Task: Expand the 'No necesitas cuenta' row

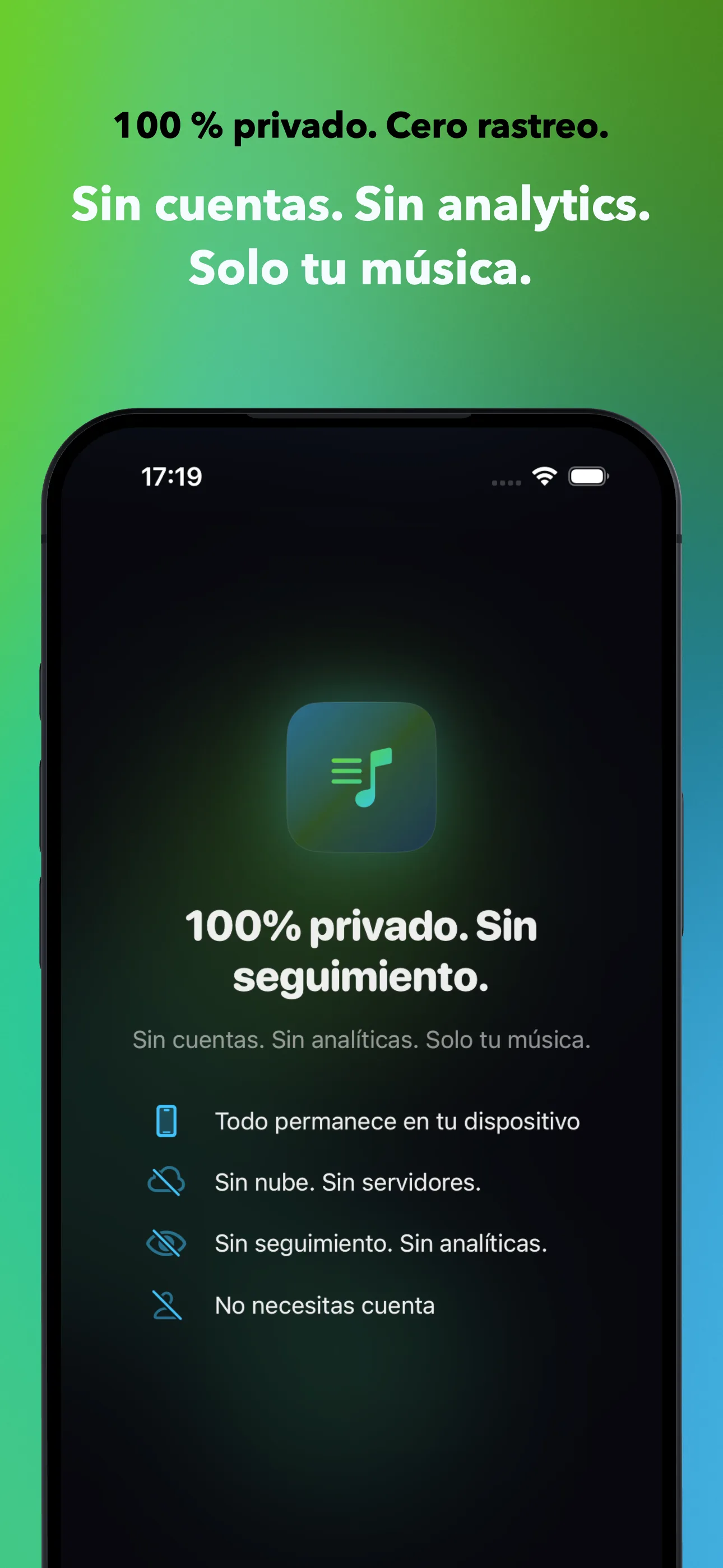Action: tap(325, 1305)
